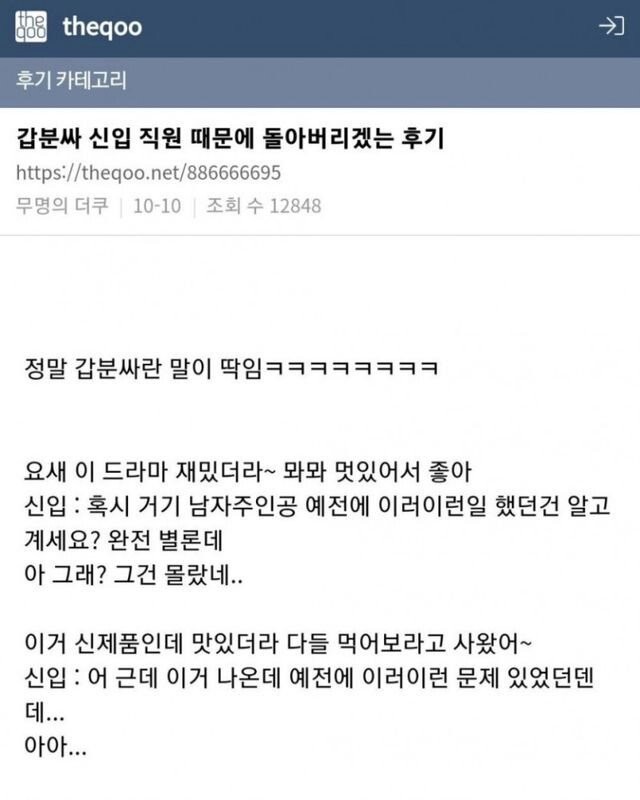Open the post URL link theqoo.net/886666695

click(148, 172)
